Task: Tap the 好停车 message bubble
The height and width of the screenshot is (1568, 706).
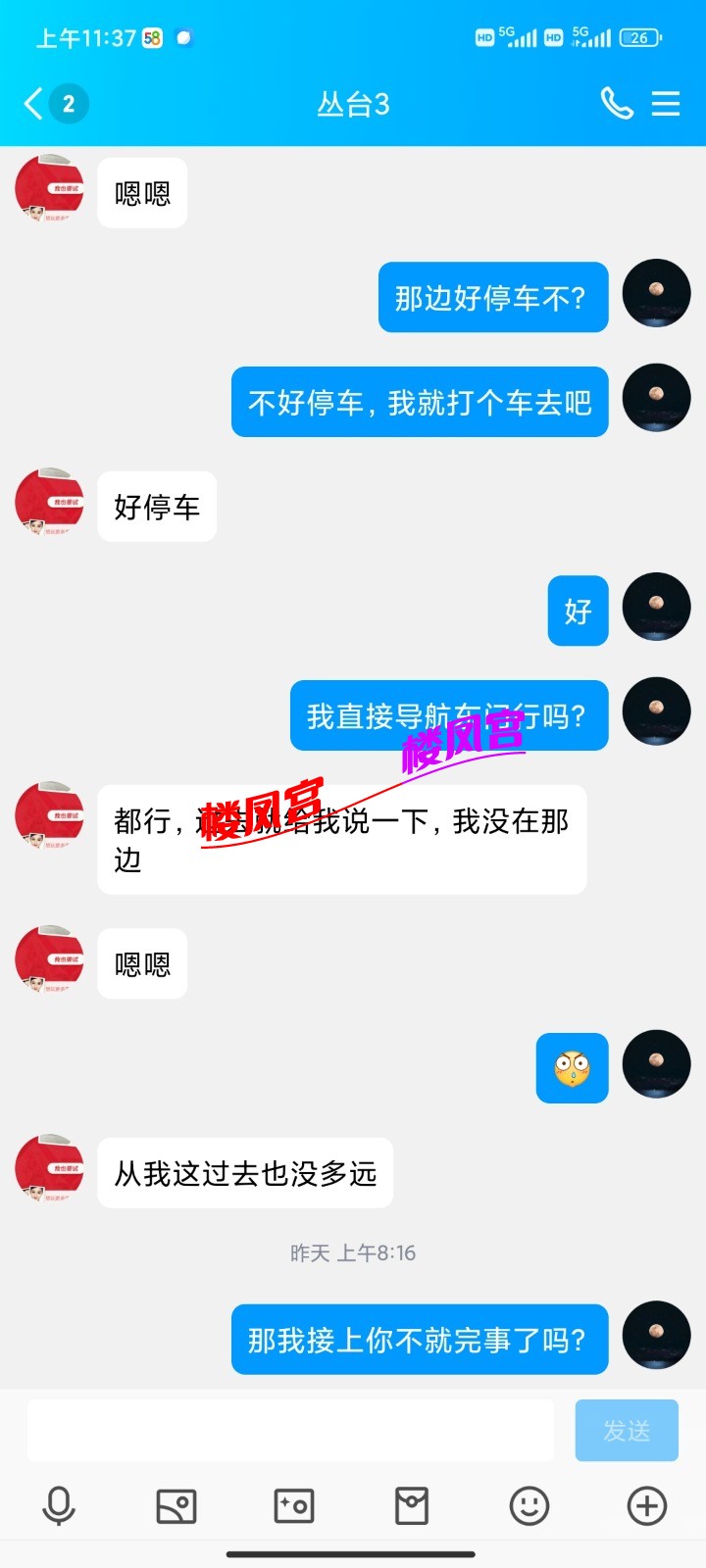Action: point(157,506)
